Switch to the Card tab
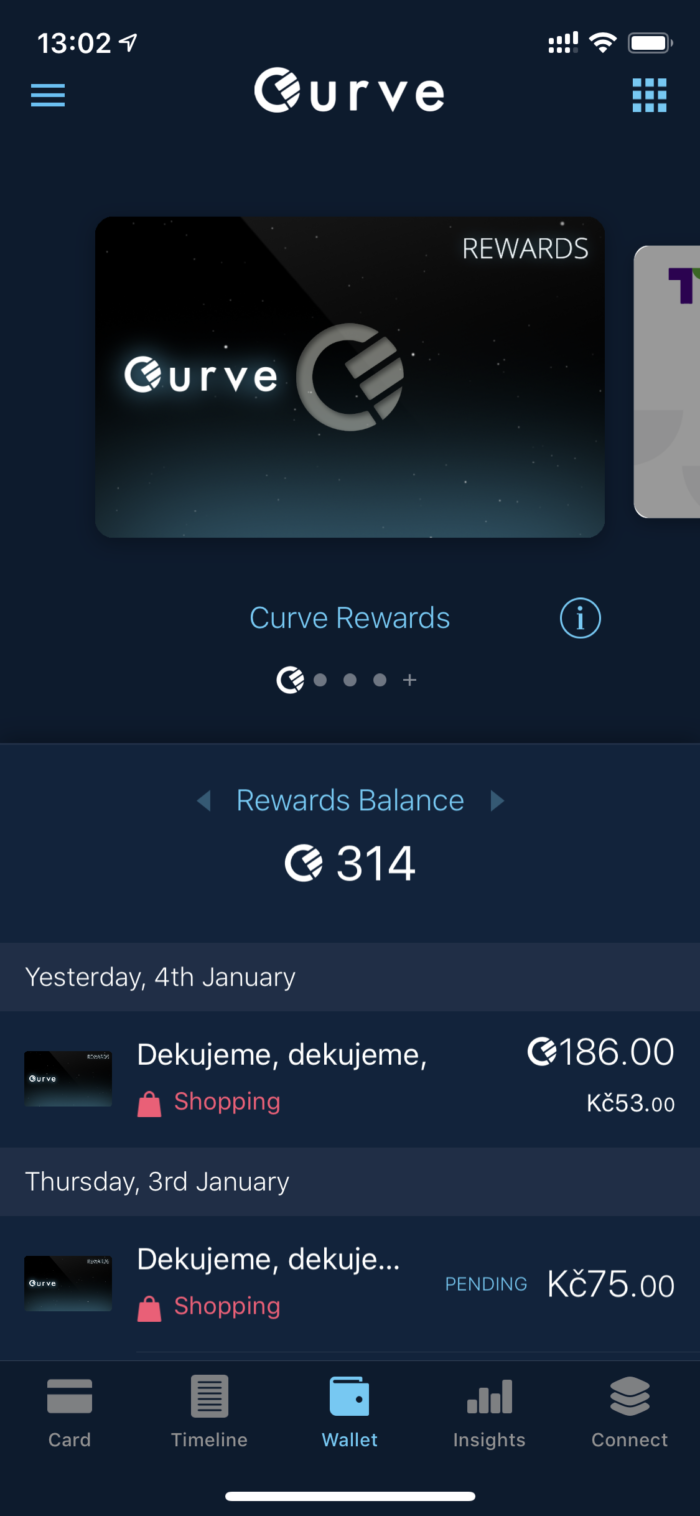Viewport: 700px width, 1516px height. point(69,1412)
